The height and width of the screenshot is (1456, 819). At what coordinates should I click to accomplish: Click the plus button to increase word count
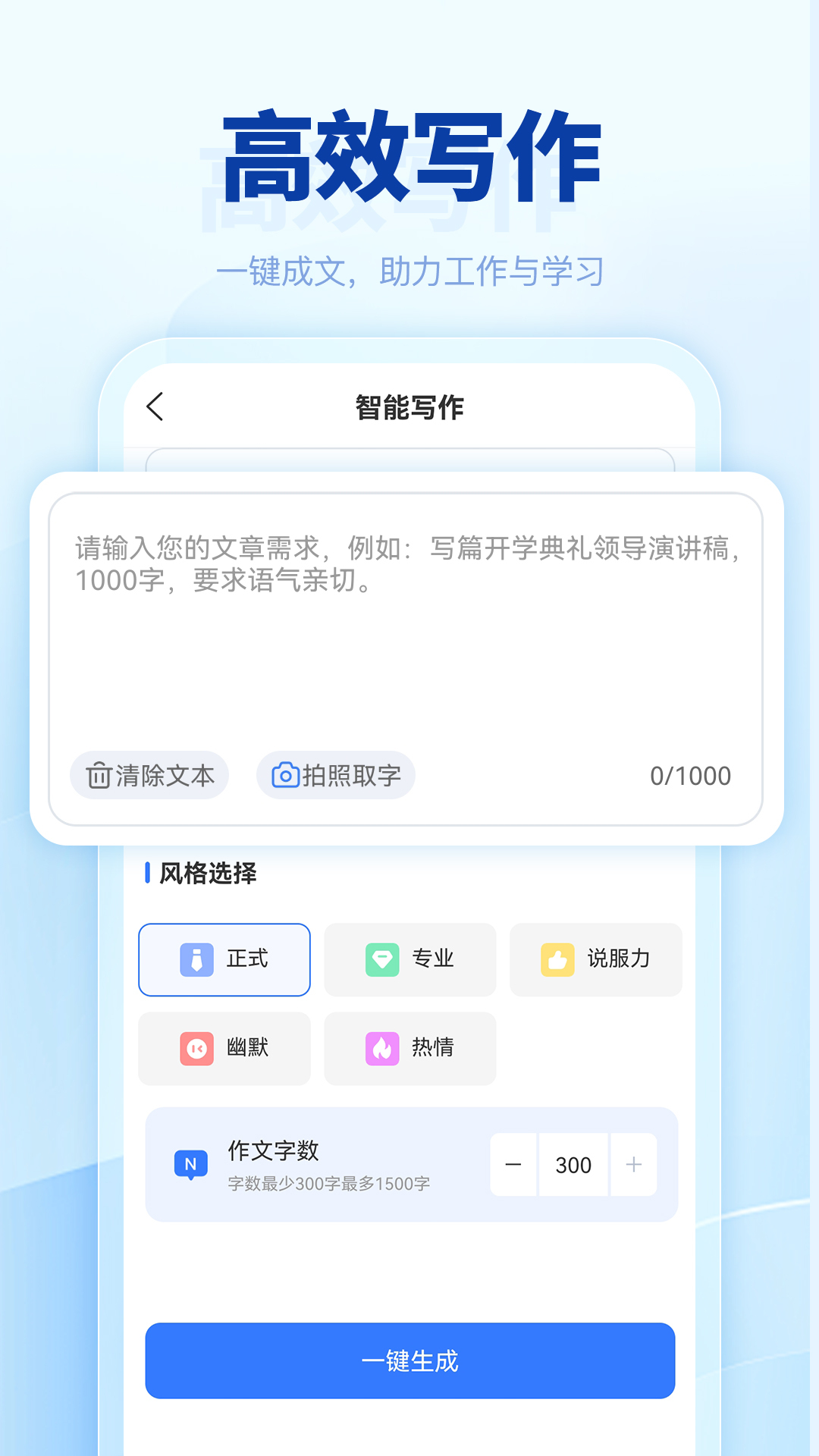(632, 1165)
